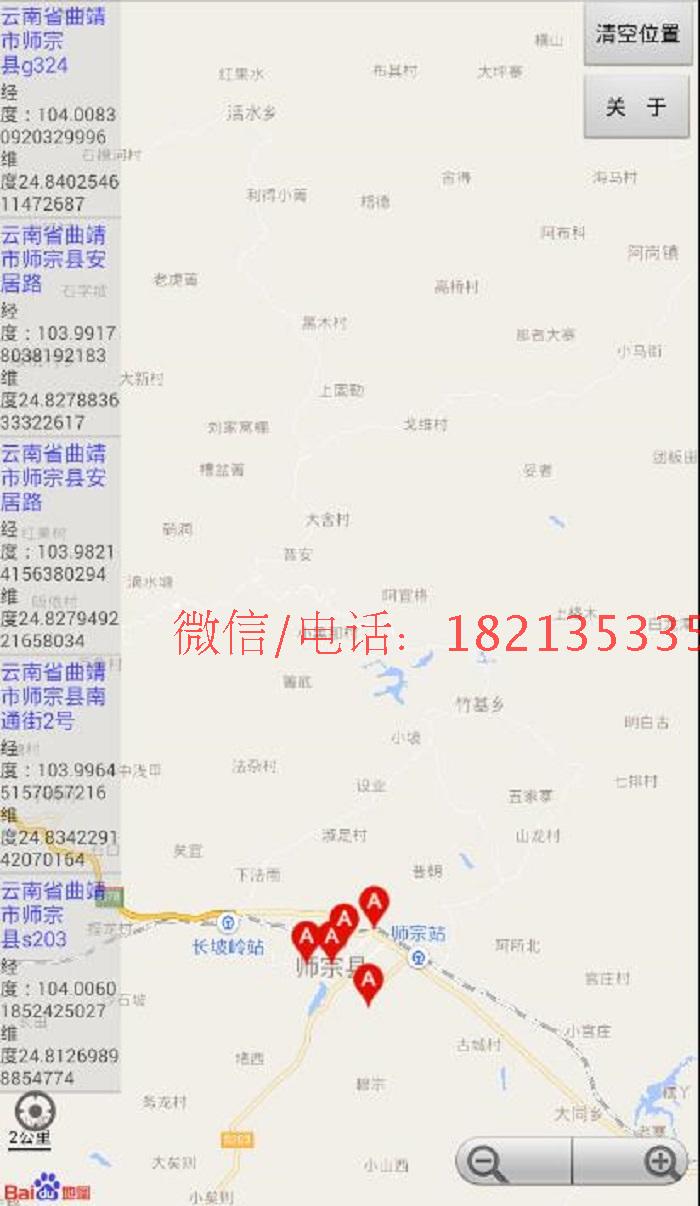700x1206 pixels.
Task: Tap the 清空位置 button
Action: (x=637, y=34)
